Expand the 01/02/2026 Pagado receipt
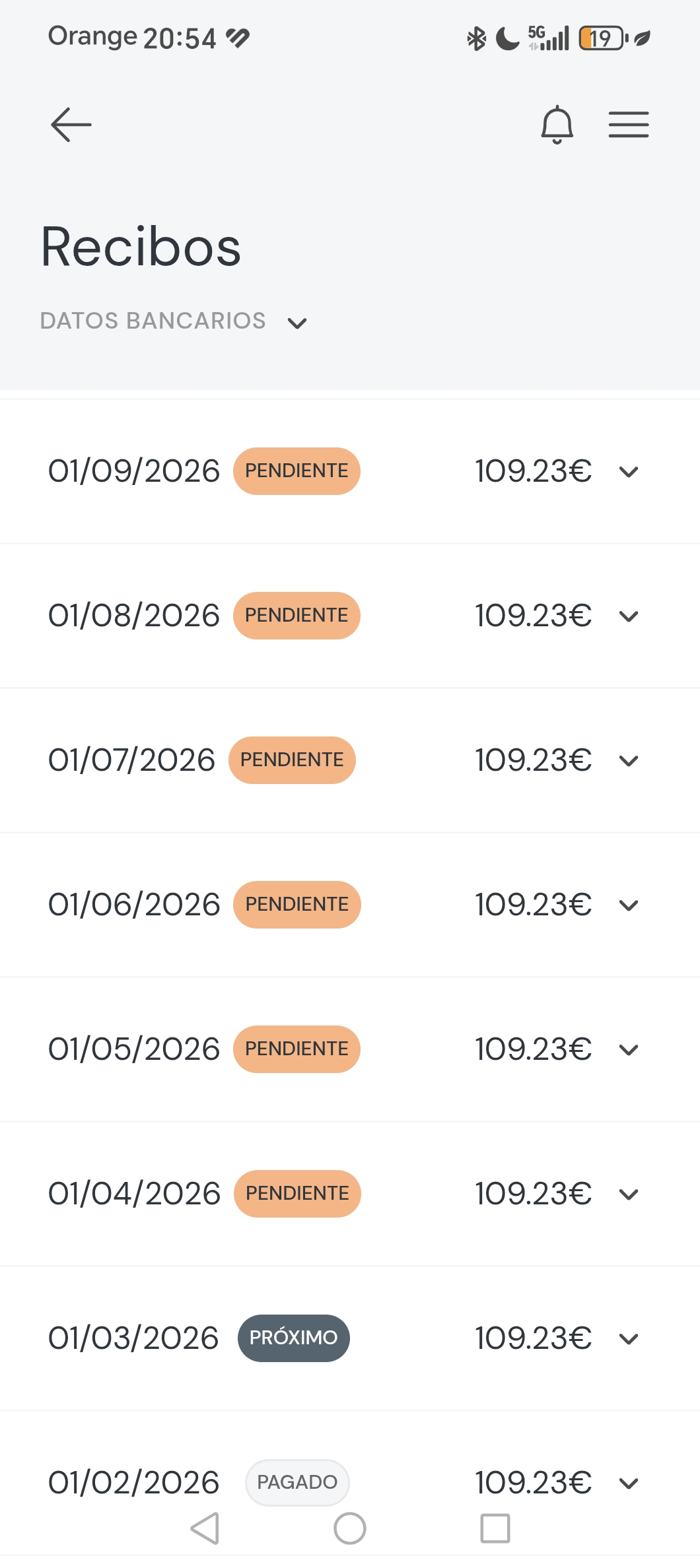The image size is (700, 1568). tap(629, 1483)
